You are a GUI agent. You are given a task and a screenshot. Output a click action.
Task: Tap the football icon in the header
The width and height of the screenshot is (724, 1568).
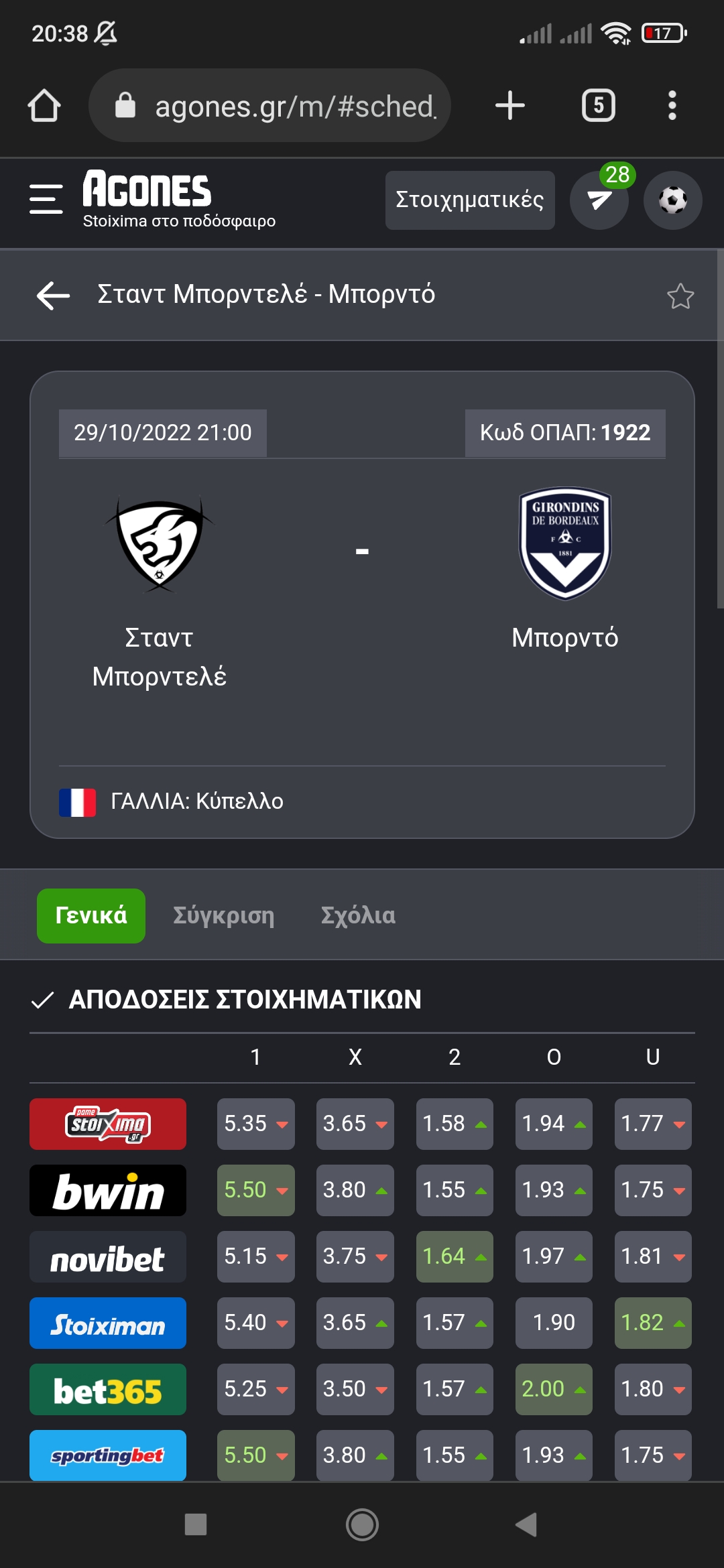672,200
